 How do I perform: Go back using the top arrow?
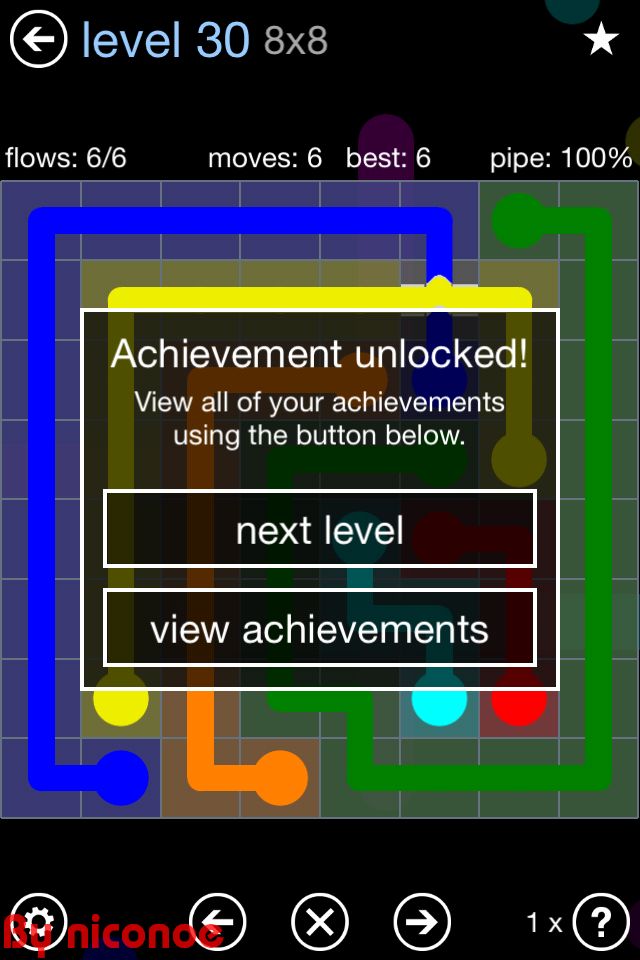pos(38,40)
